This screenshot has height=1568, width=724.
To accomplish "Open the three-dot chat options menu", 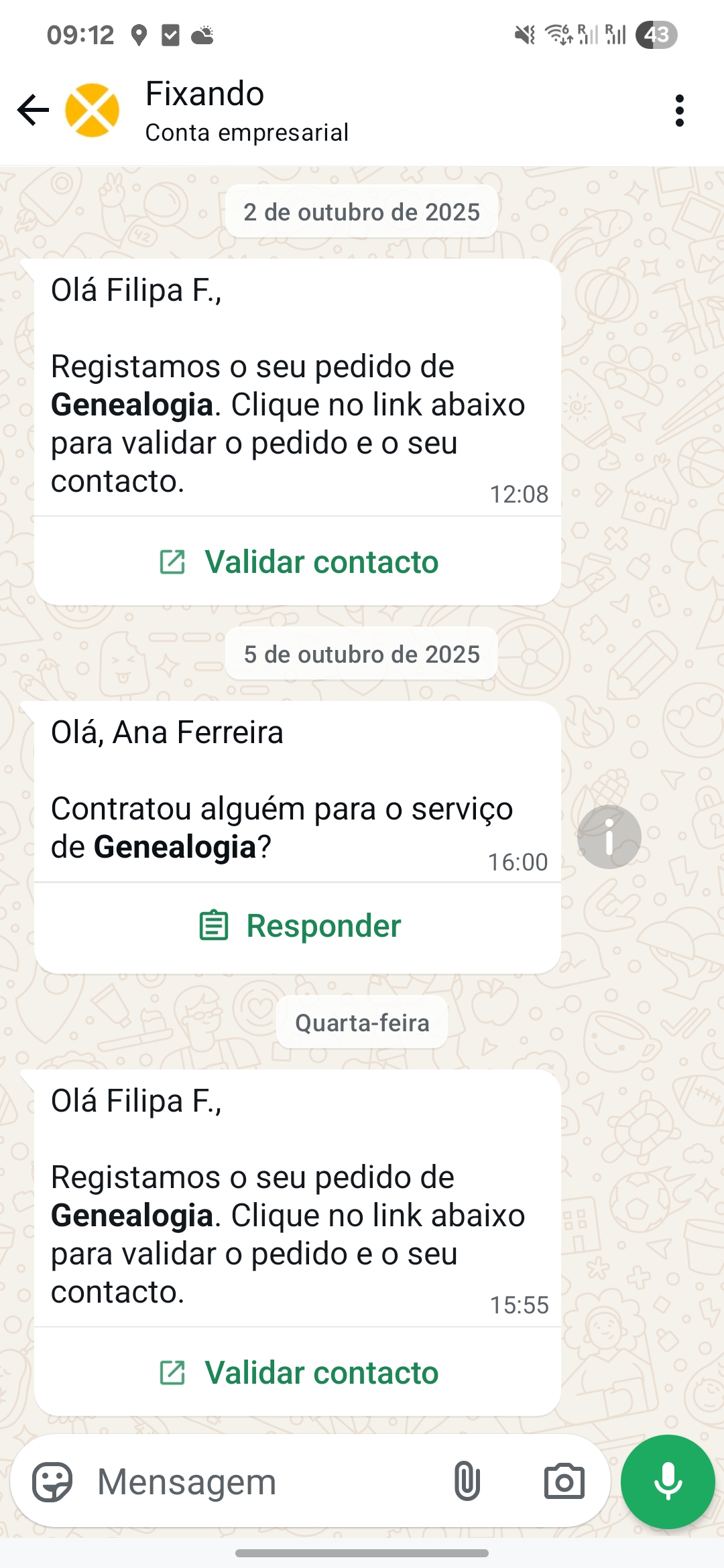I will click(679, 109).
